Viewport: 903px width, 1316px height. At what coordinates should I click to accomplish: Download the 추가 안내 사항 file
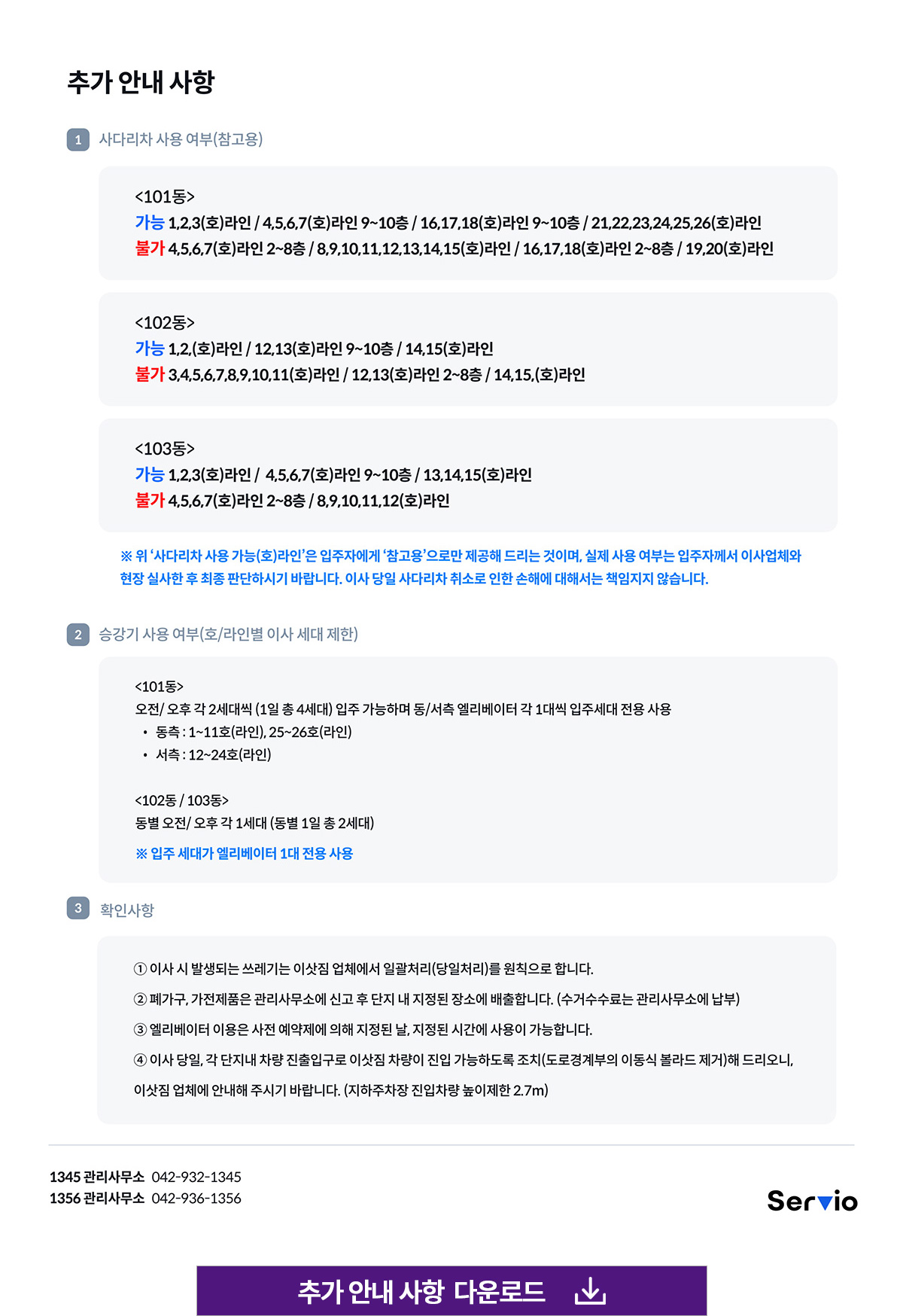click(451, 1290)
